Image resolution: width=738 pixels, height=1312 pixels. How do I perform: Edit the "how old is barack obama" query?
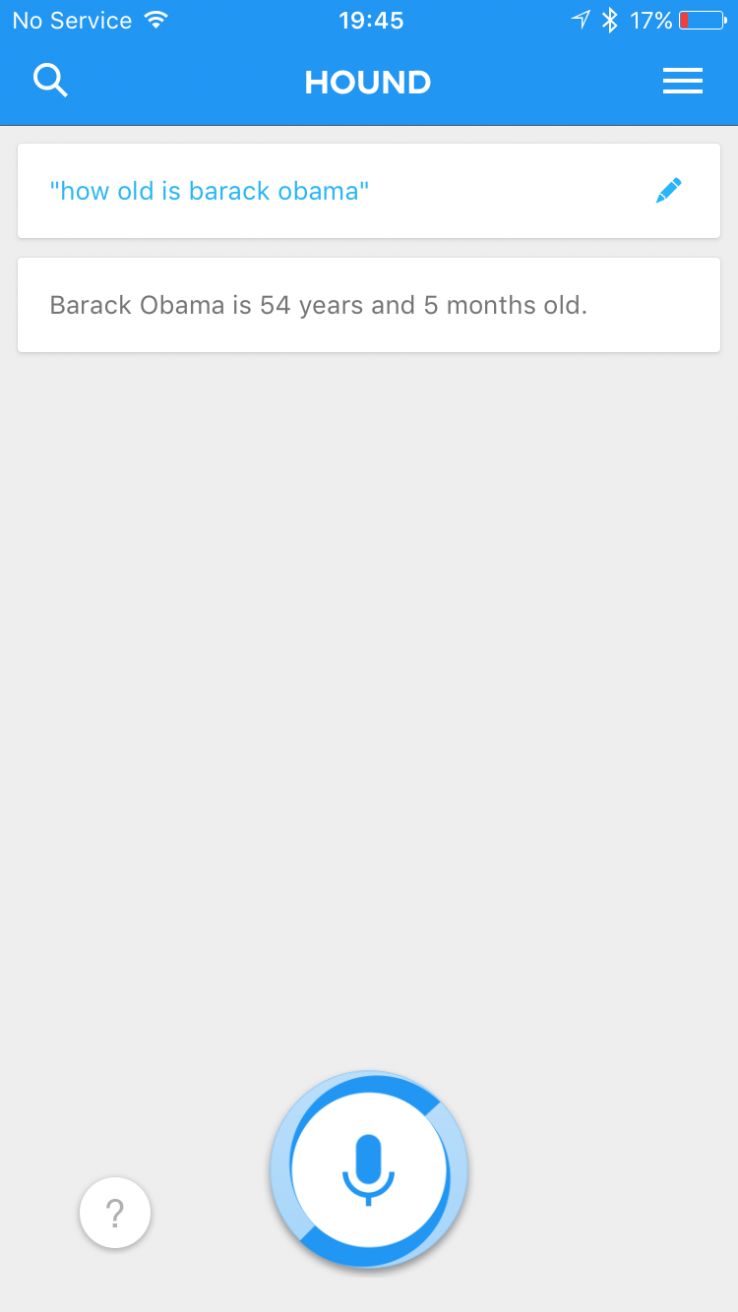pos(668,190)
